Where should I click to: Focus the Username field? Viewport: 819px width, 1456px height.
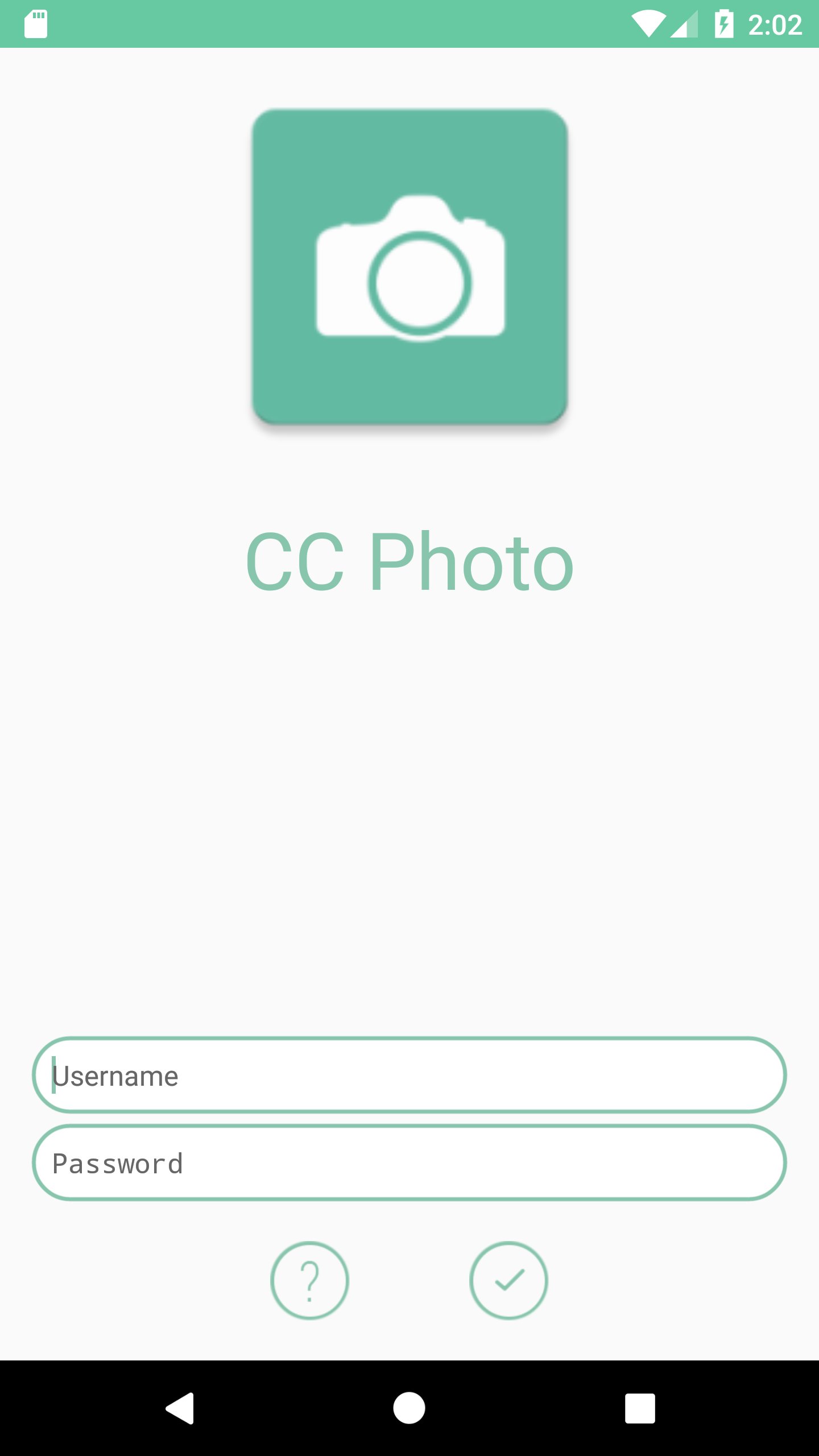pos(409,1075)
